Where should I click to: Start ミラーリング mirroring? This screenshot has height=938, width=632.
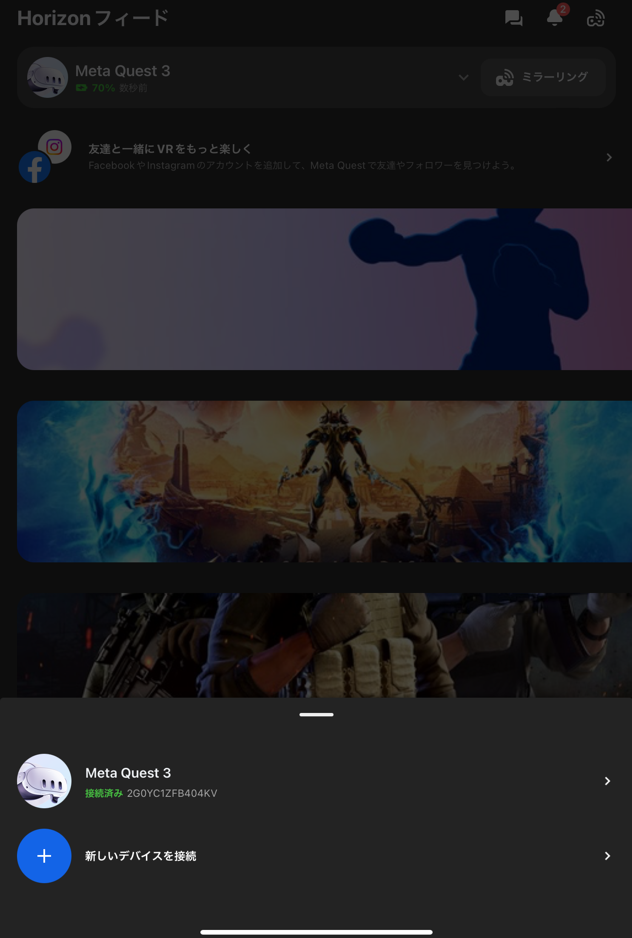pyautogui.click(x=543, y=77)
